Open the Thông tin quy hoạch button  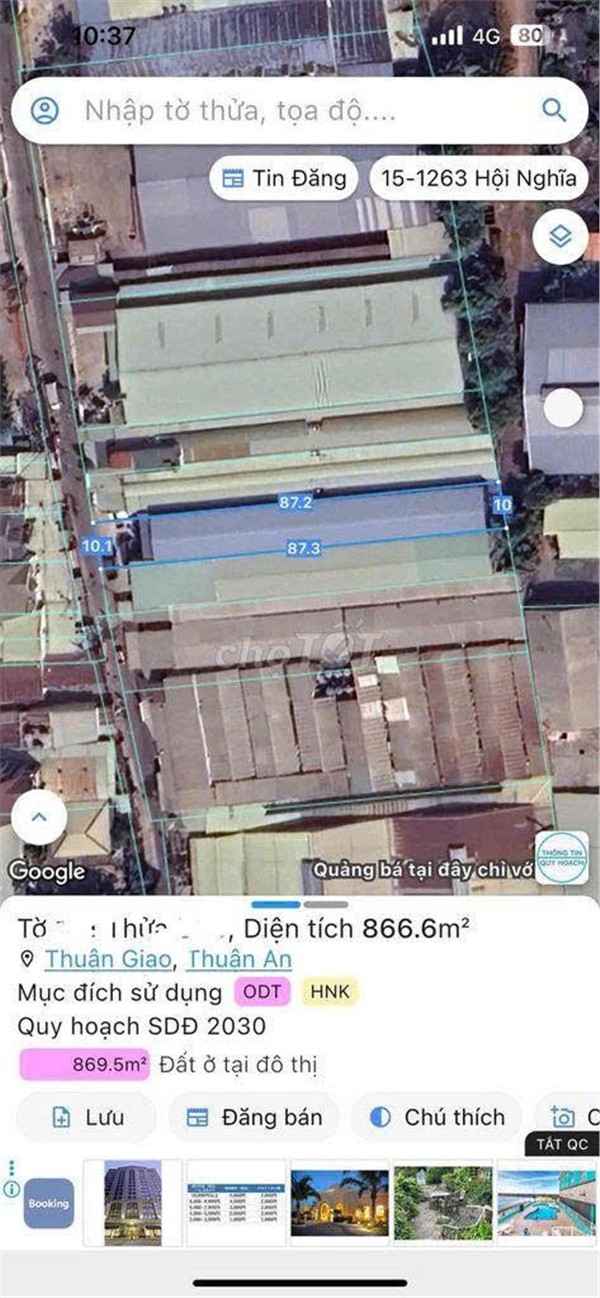tap(561, 857)
